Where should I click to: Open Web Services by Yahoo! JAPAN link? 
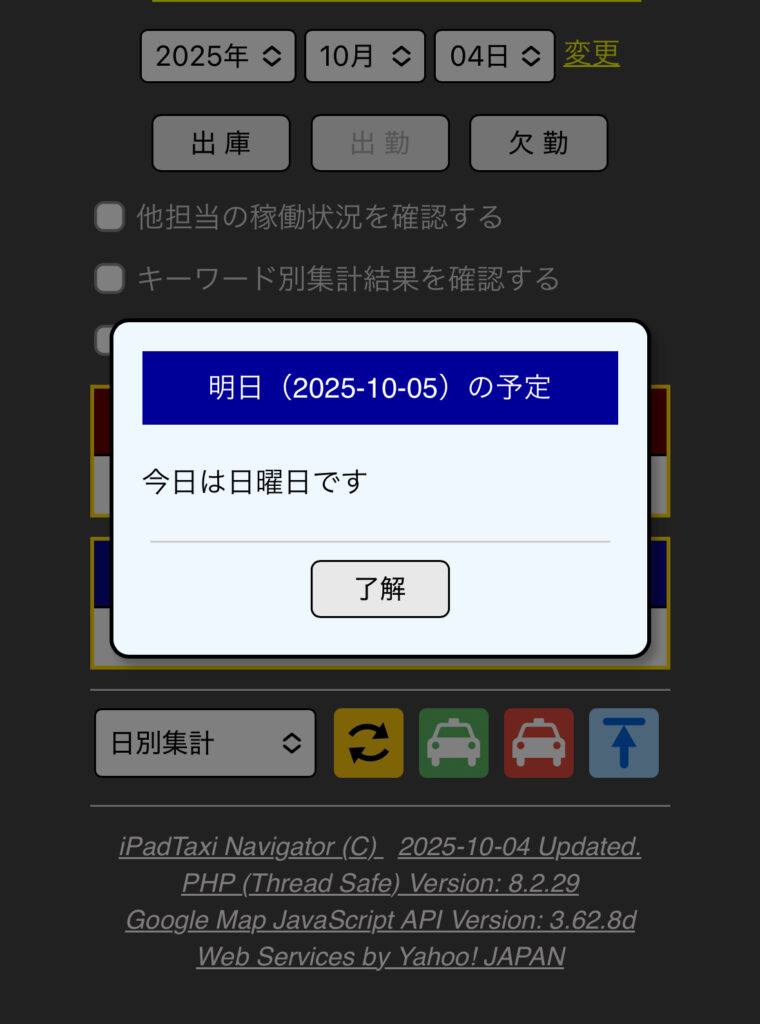[380, 956]
